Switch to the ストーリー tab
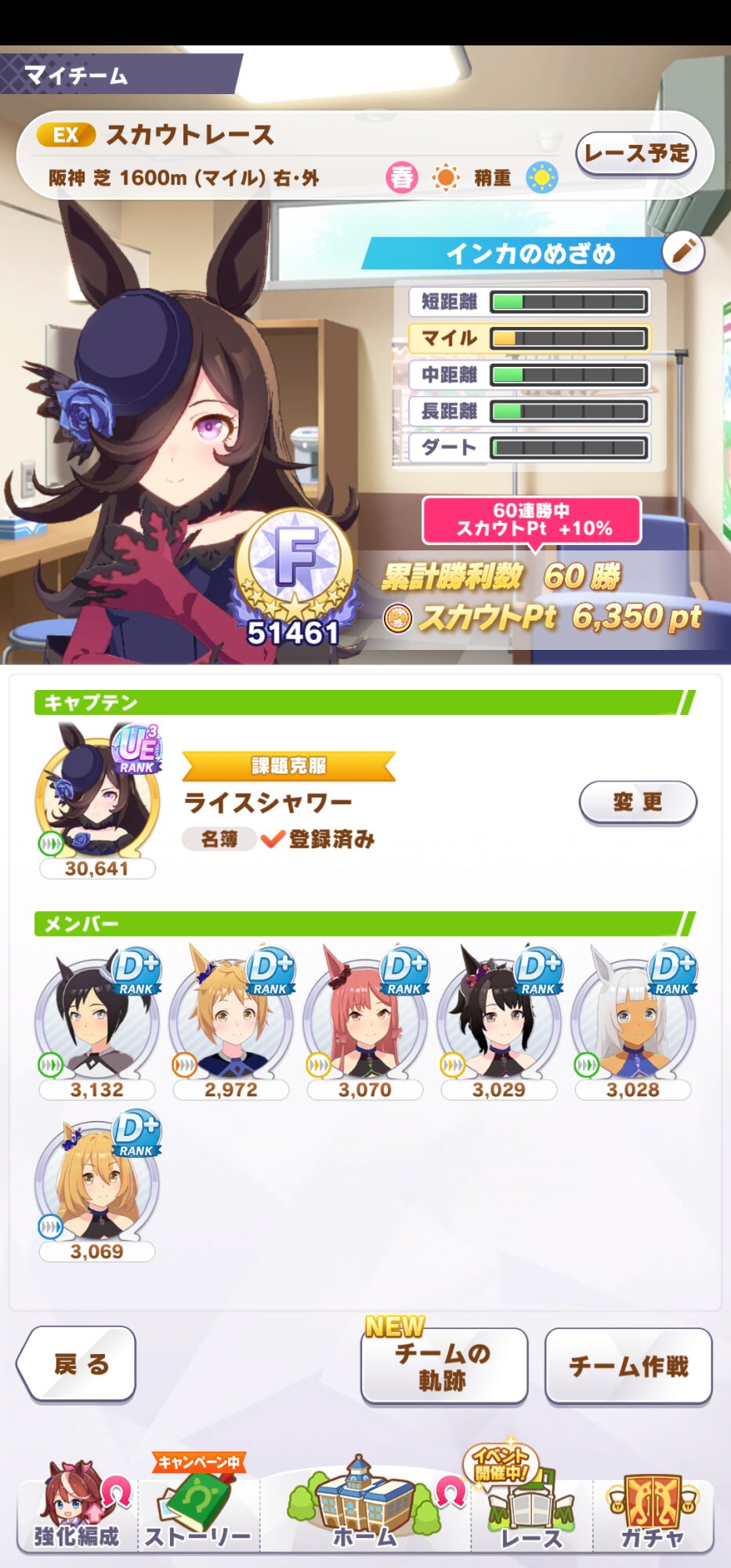The image size is (731, 1568). coord(199,1507)
